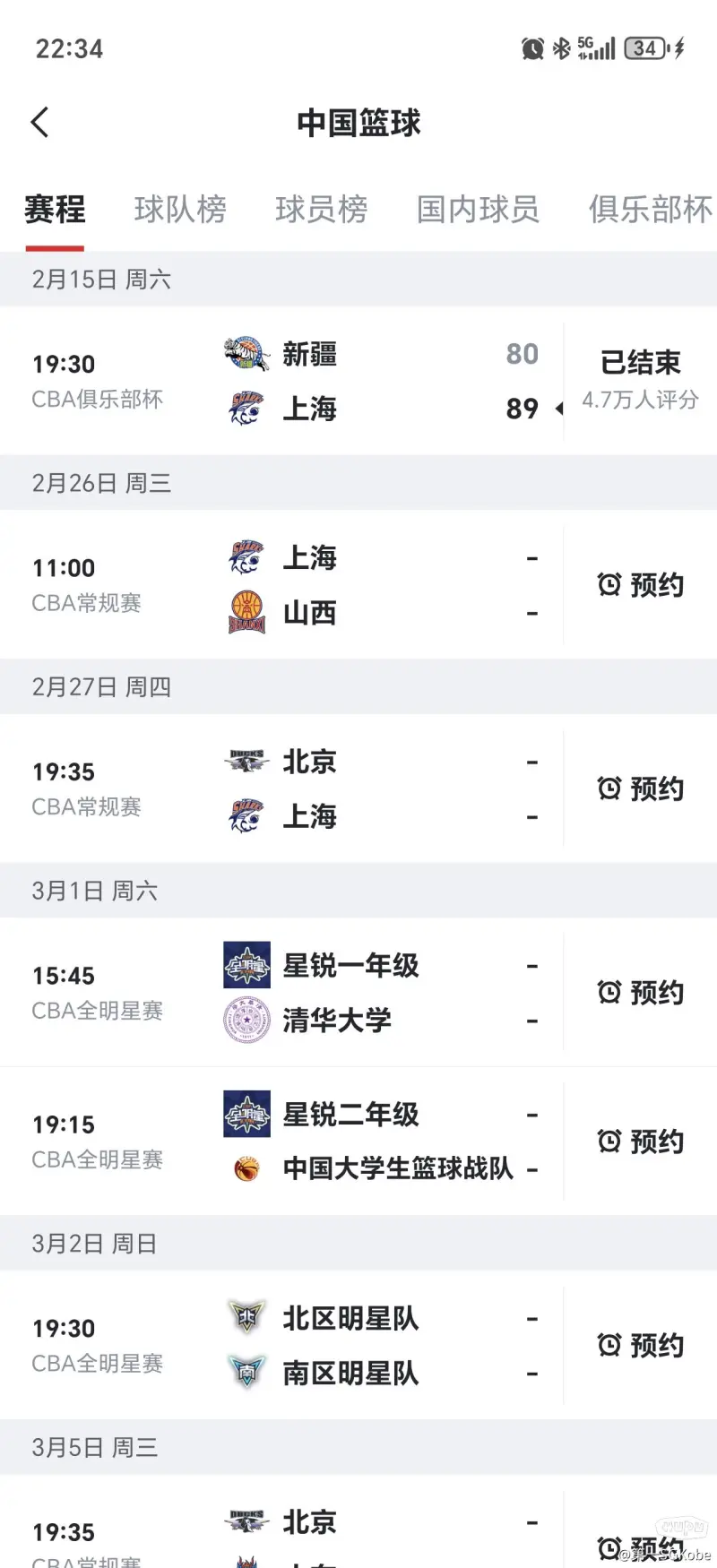Reserve reminder for 上海 vs 山西 game
The image size is (717, 1568).
(641, 585)
